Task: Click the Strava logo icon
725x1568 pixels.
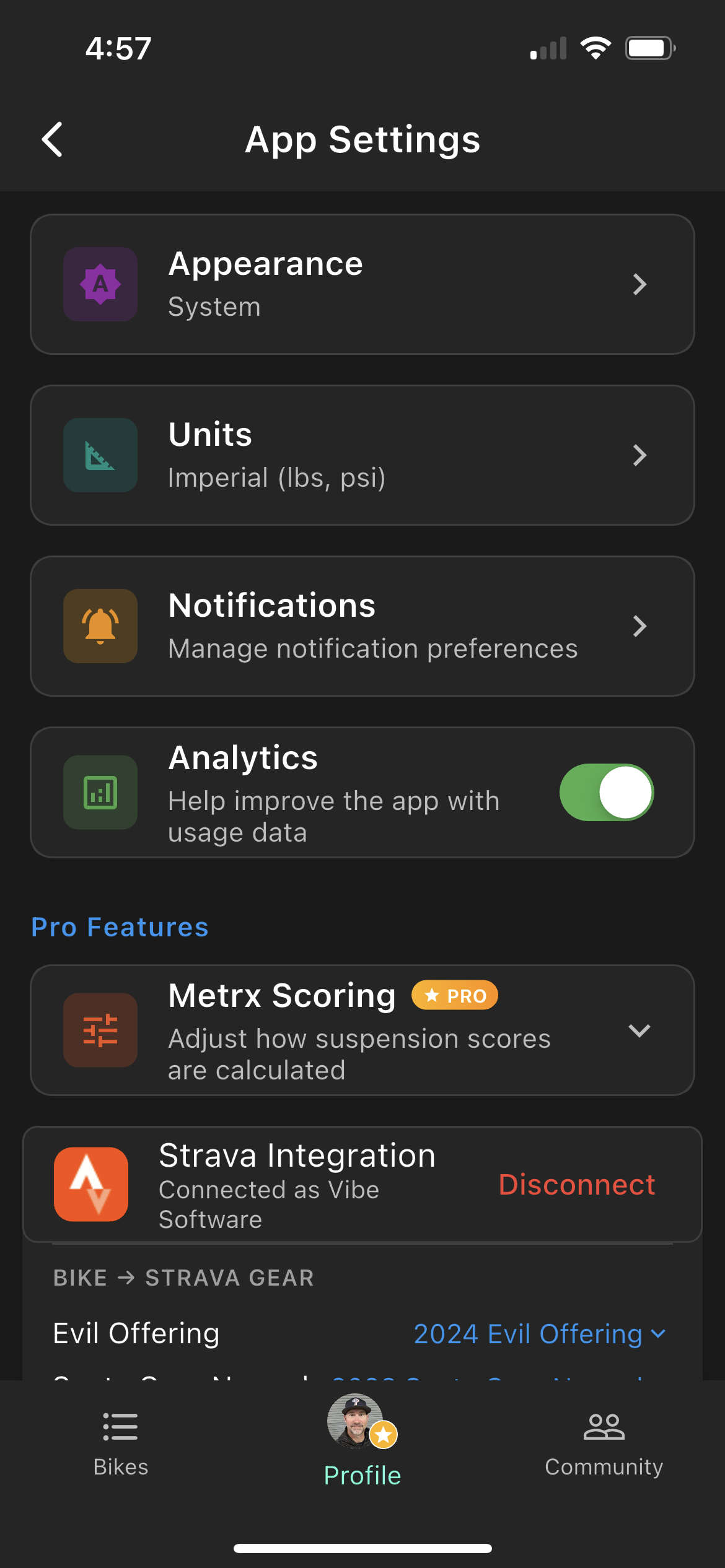Action: click(x=90, y=1185)
